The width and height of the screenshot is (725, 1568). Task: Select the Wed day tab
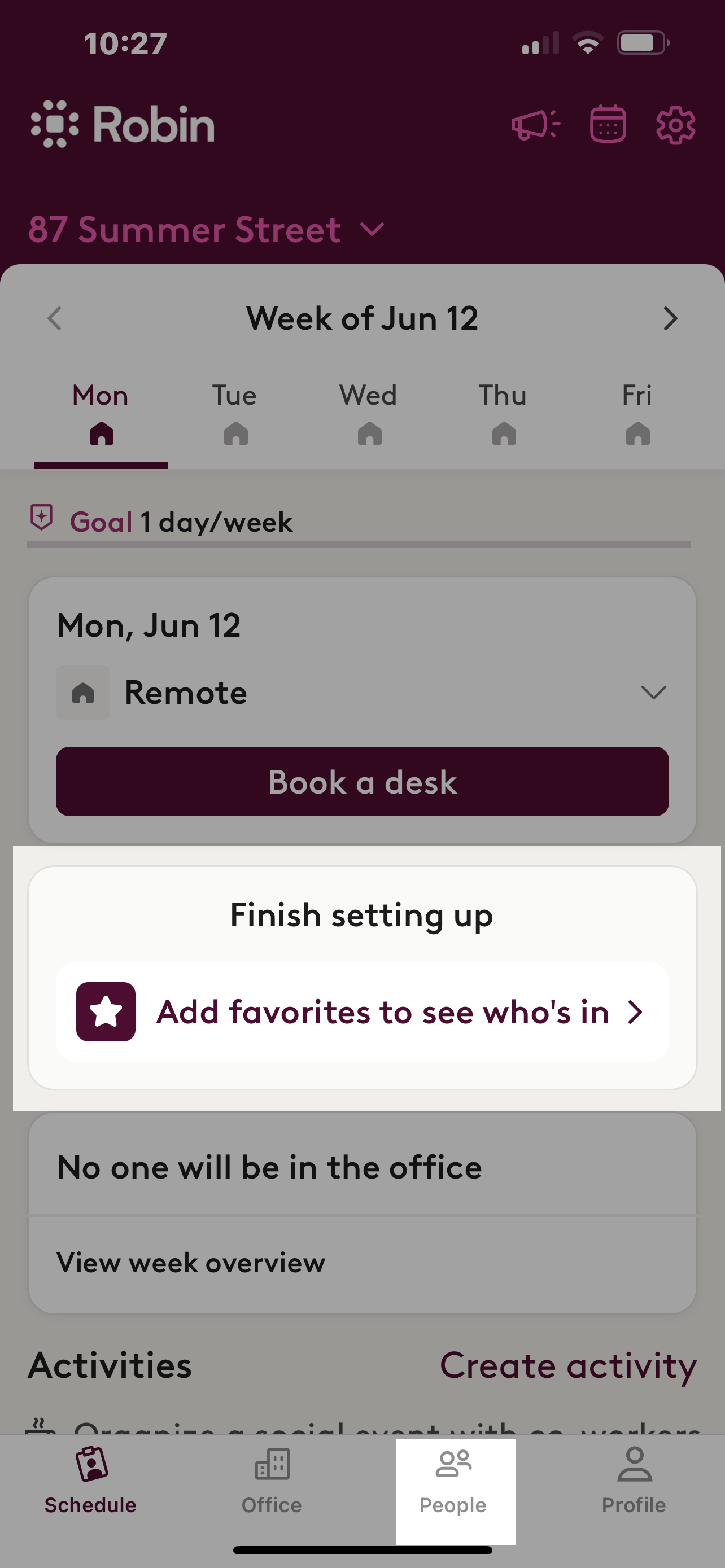369,414
